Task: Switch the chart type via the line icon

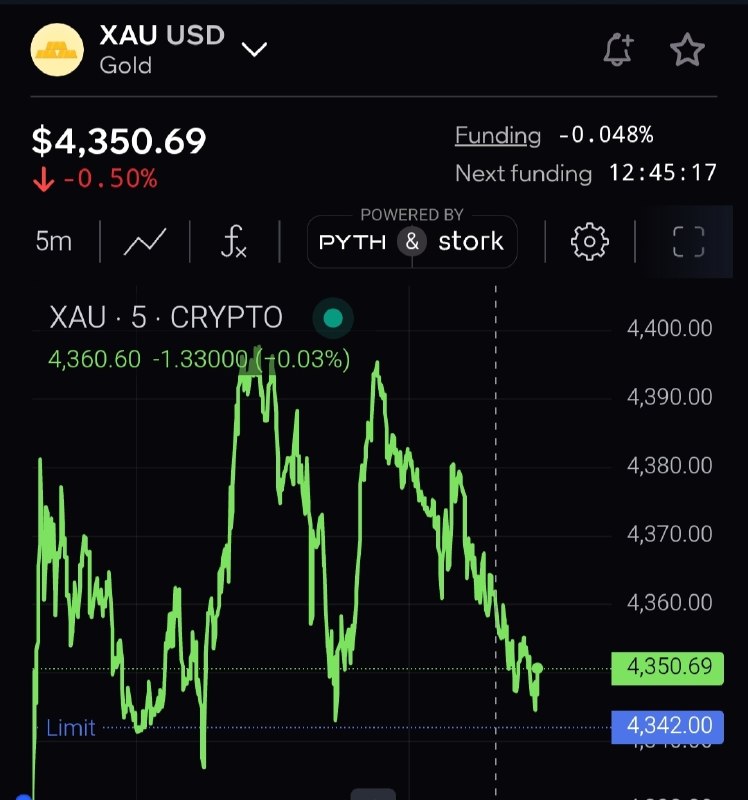Action: coord(145,241)
